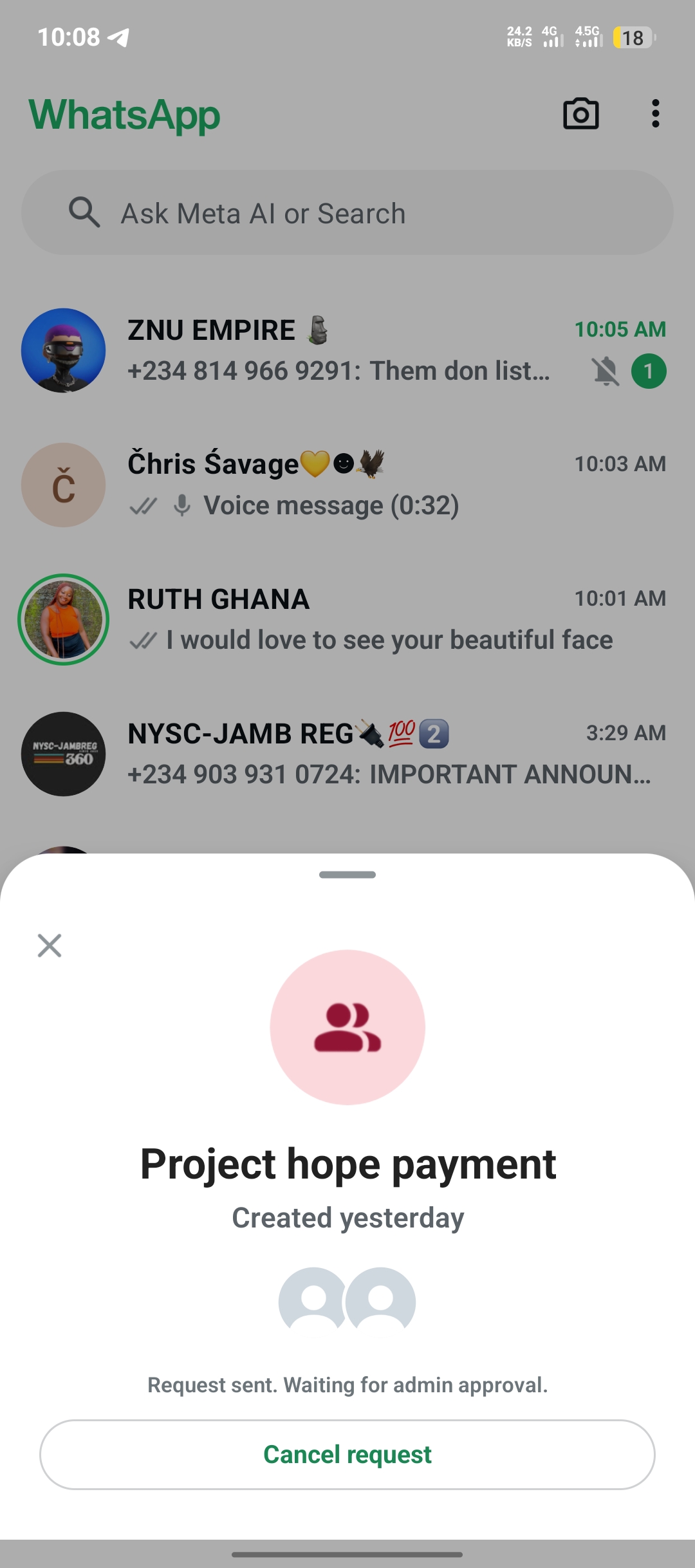Open the camera icon
Screen dimensions: 695x1568
(580, 114)
